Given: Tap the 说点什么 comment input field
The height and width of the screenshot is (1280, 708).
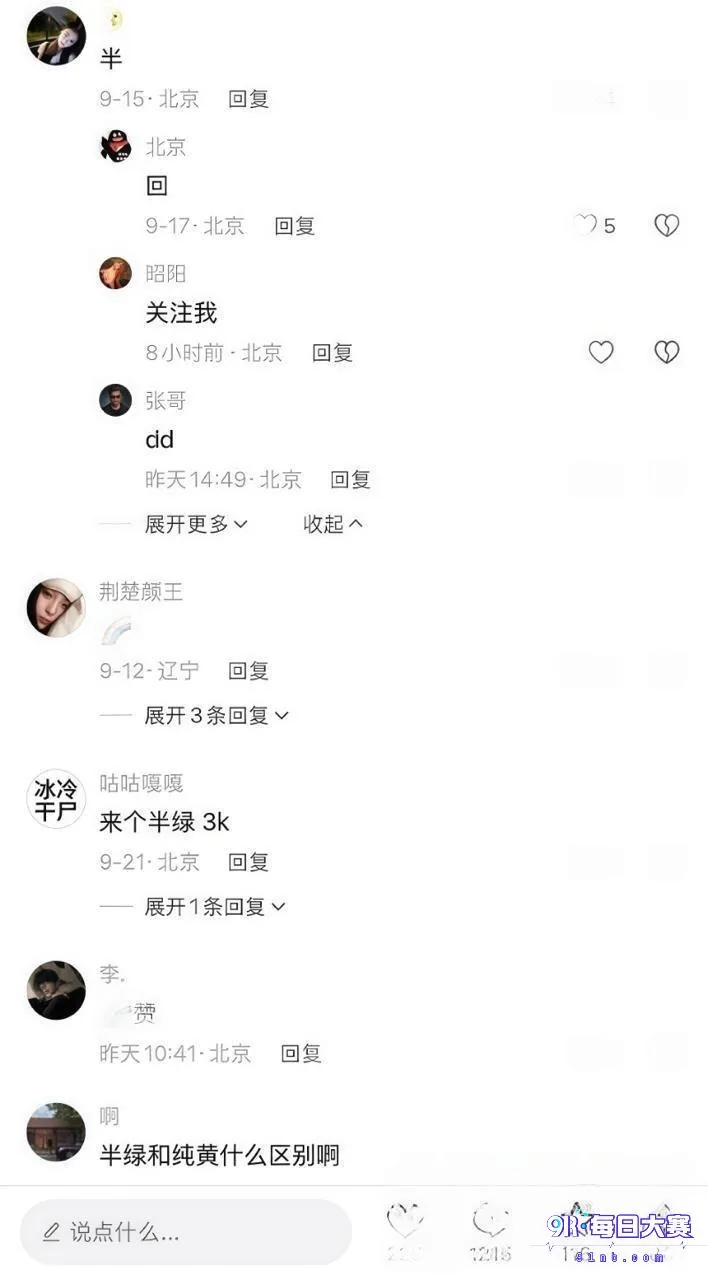Looking at the screenshot, I should [186, 1232].
